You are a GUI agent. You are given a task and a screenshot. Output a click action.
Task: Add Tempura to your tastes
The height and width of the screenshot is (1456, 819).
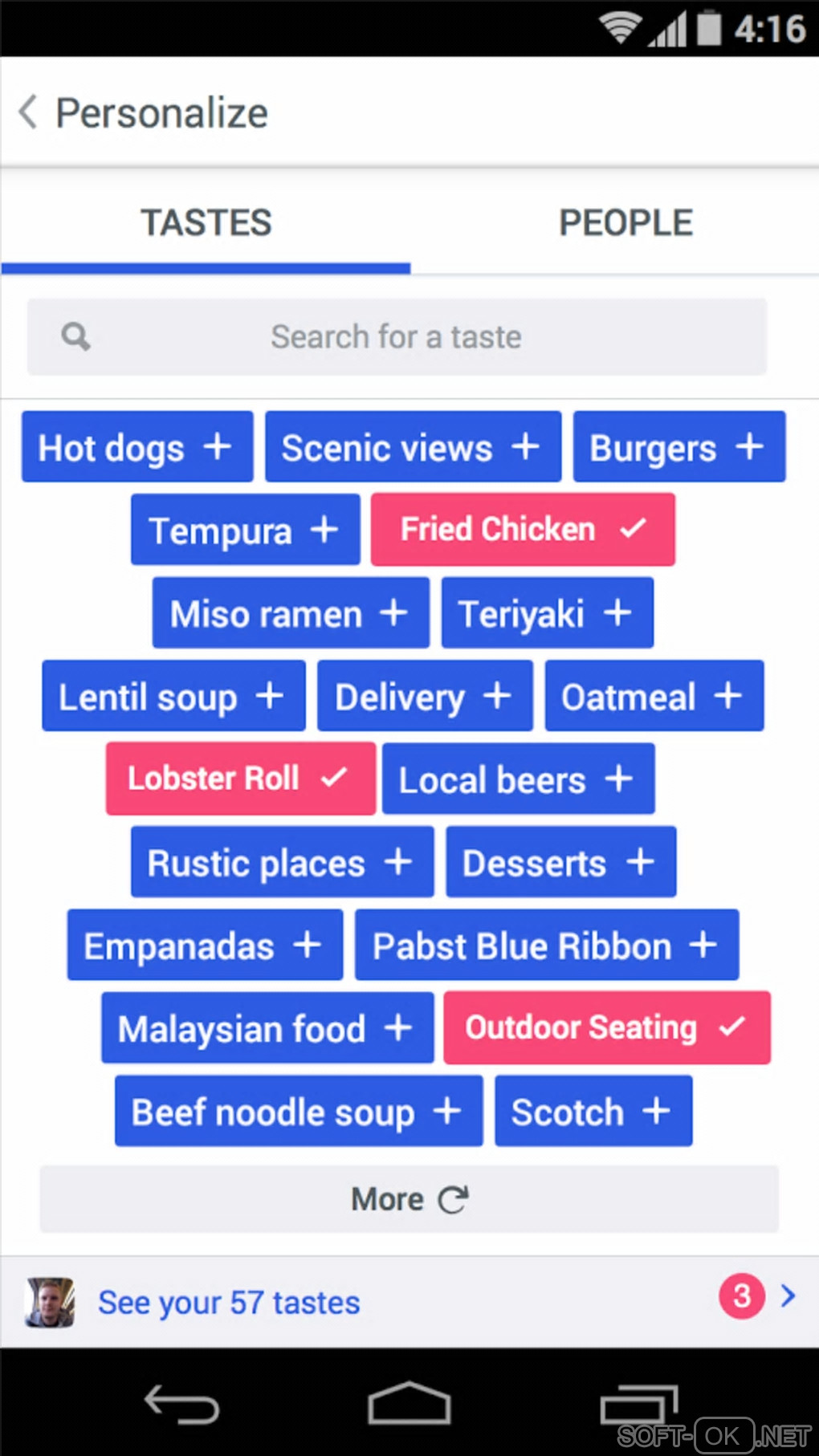(245, 530)
